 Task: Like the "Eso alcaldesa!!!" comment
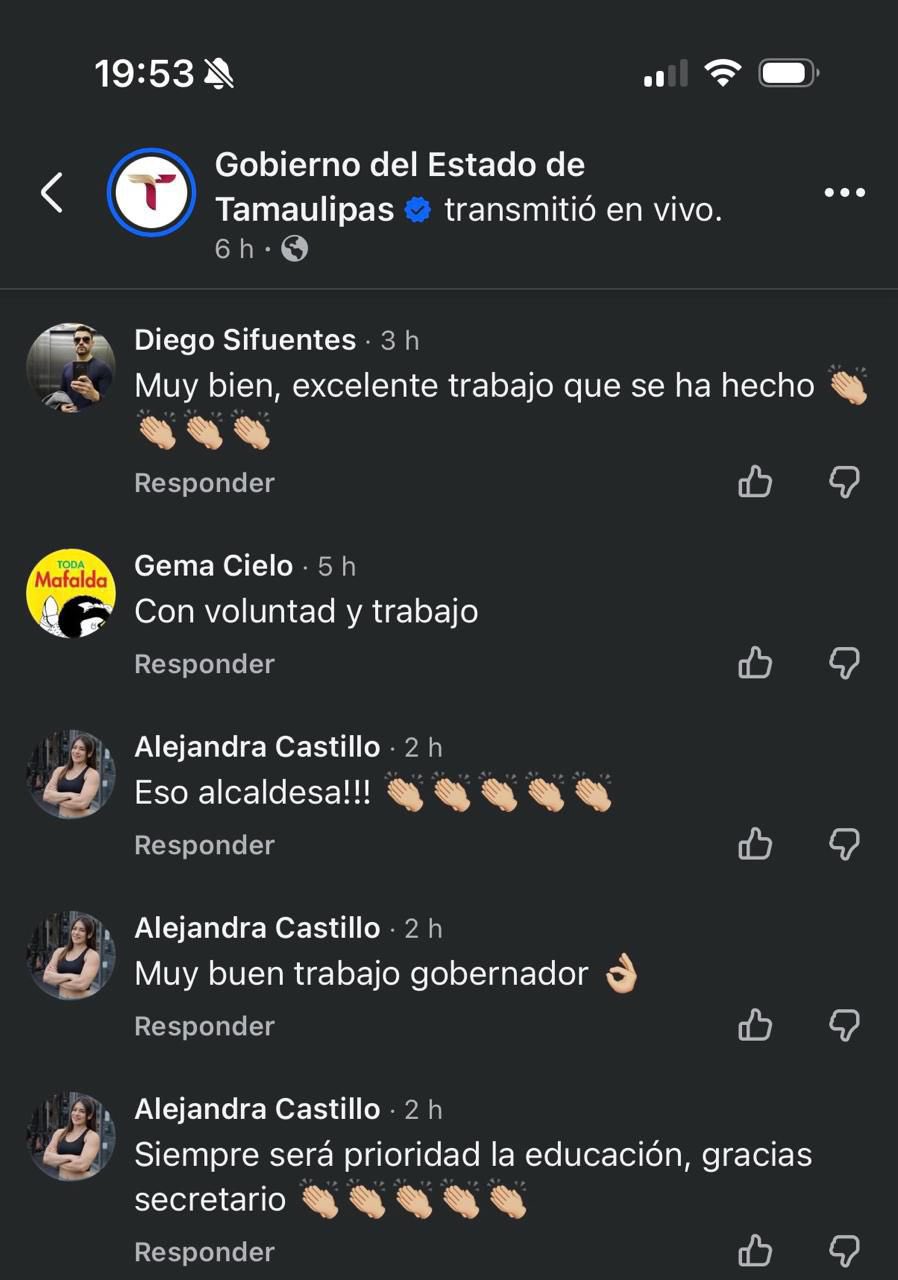[x=755, y=845]
